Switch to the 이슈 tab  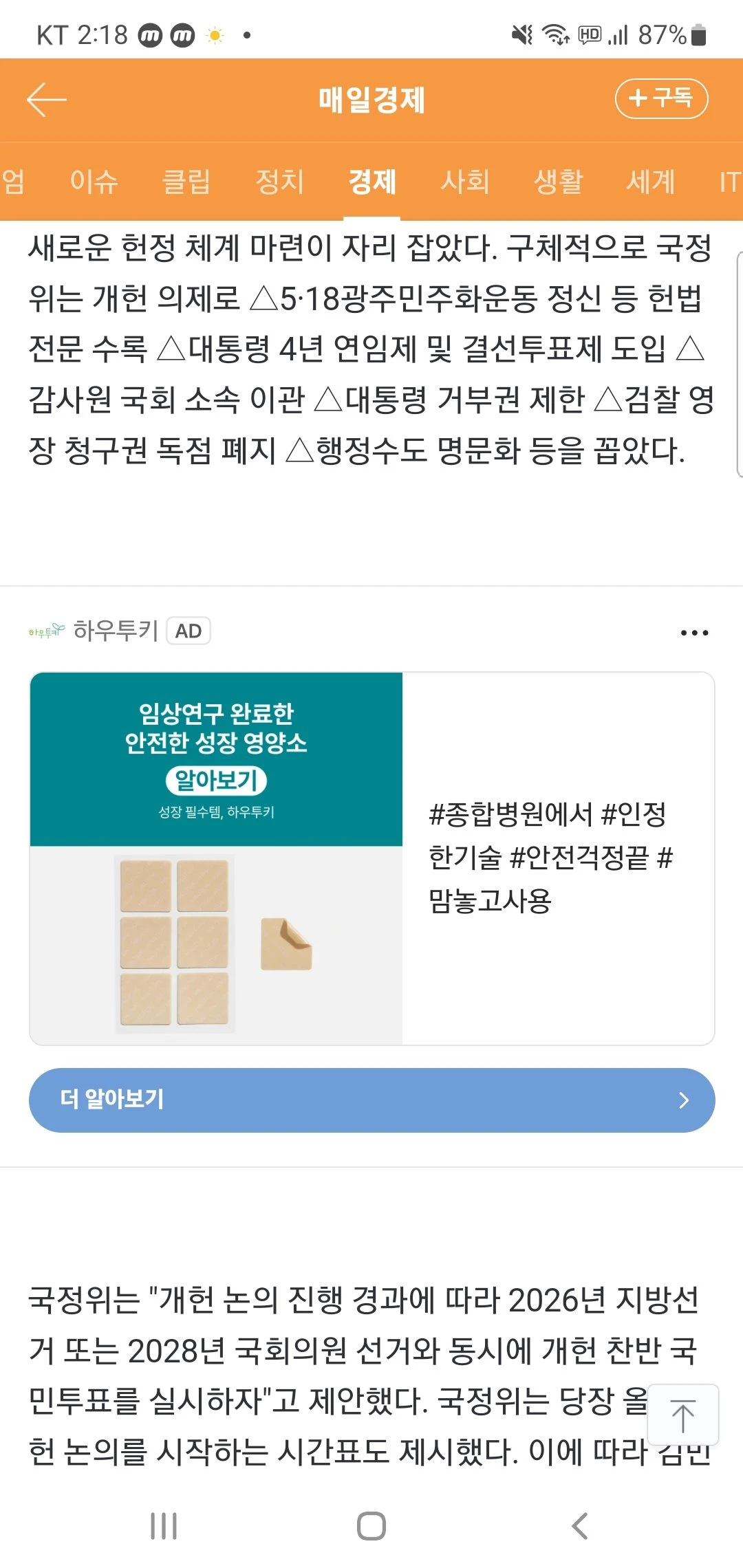point(94,182)
